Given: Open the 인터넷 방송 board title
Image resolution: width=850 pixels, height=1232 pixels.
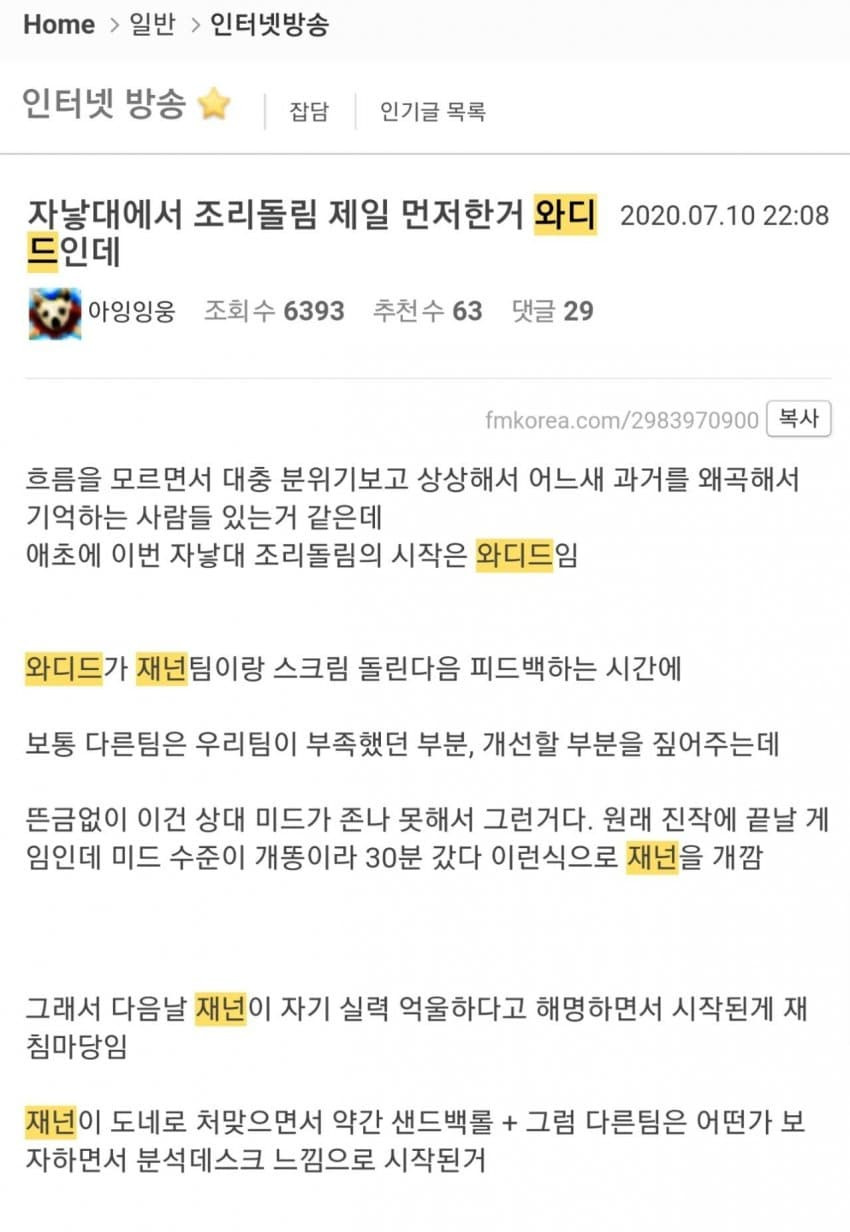Looking at the screenshot, I should click(104, 104).
